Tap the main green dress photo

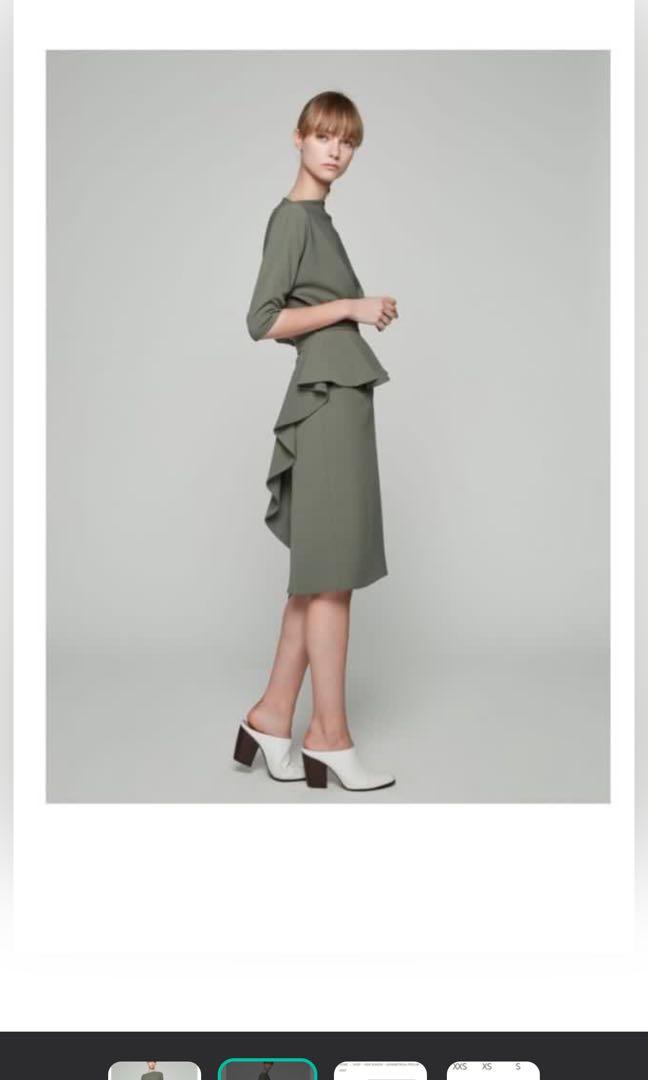point(328,427)
